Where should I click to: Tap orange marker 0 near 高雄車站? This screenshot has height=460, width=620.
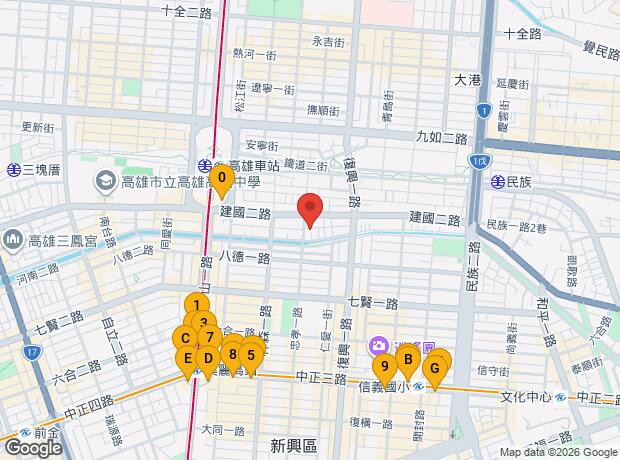221,179
